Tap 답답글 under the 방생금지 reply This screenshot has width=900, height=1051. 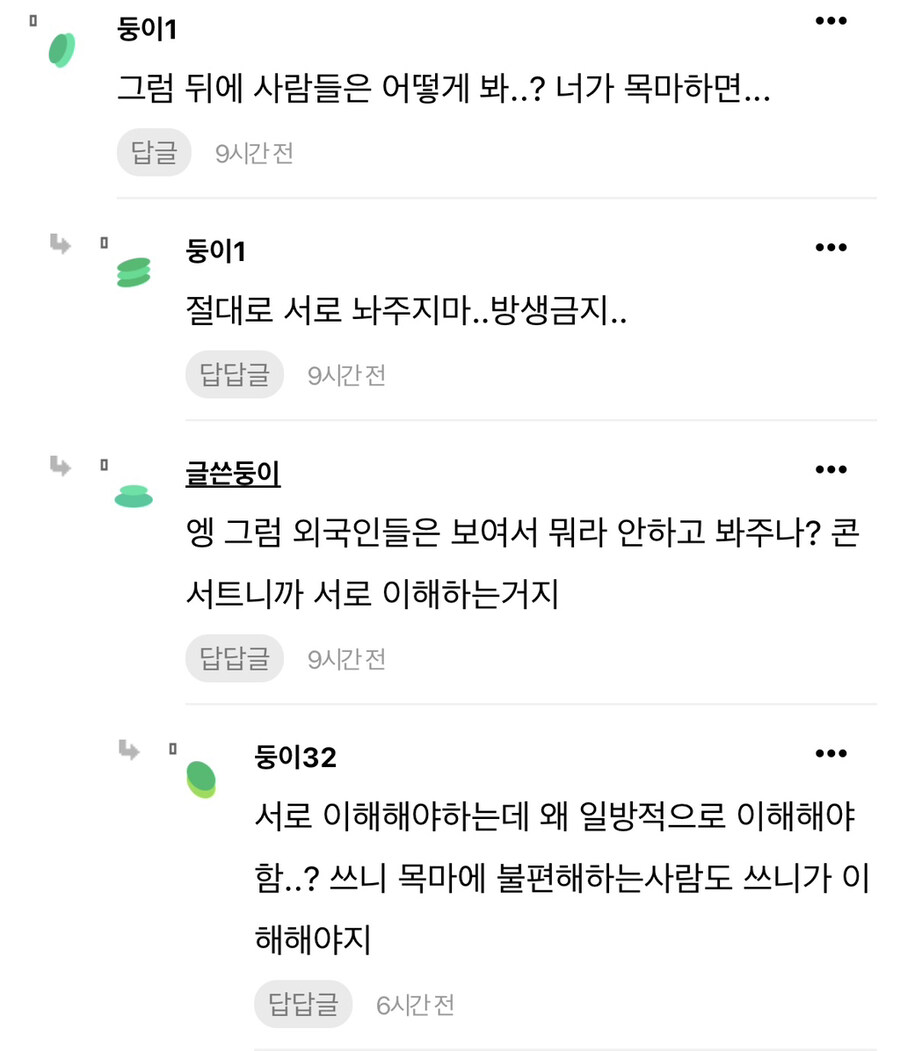point(234,375)
